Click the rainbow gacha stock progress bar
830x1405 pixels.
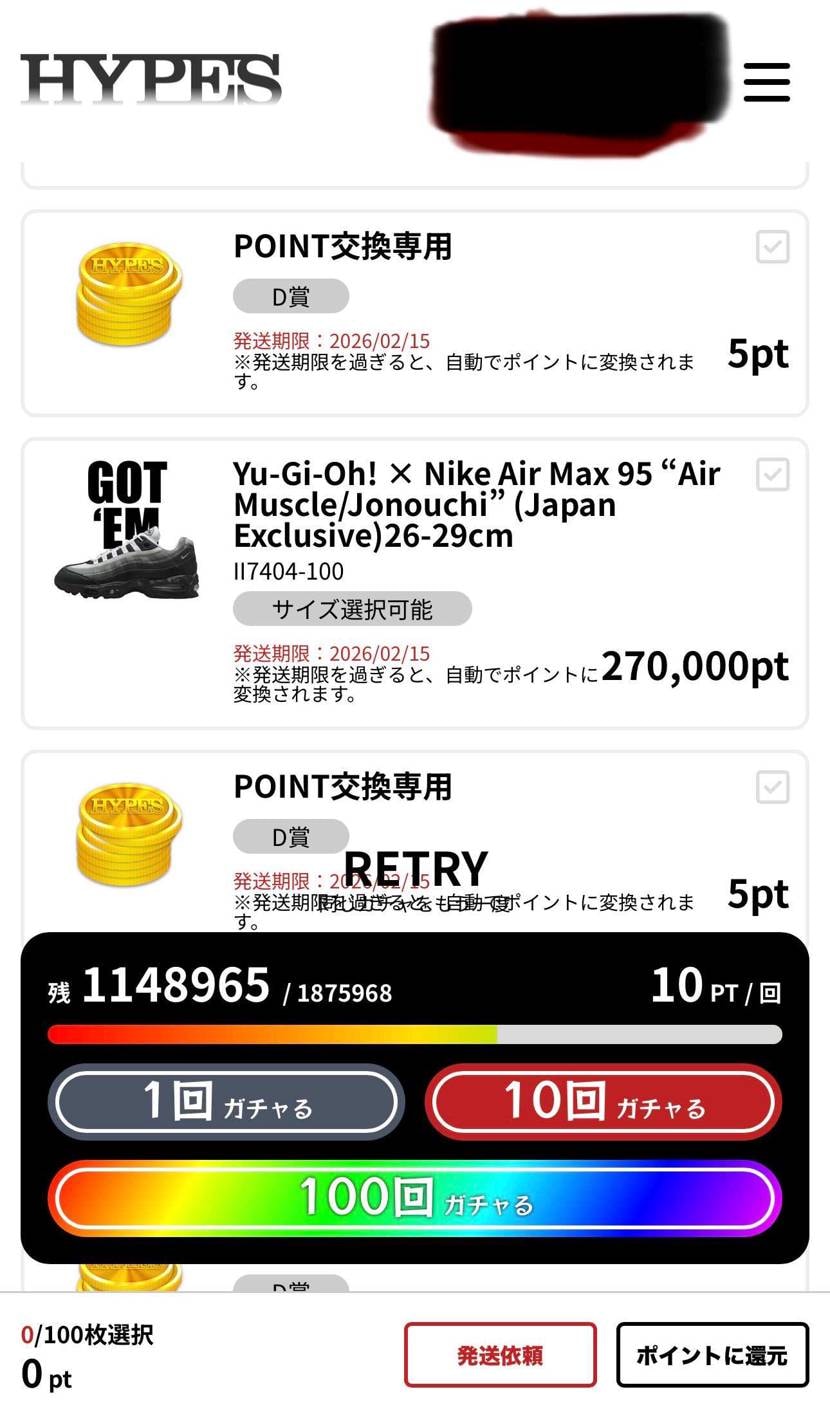415,1034
